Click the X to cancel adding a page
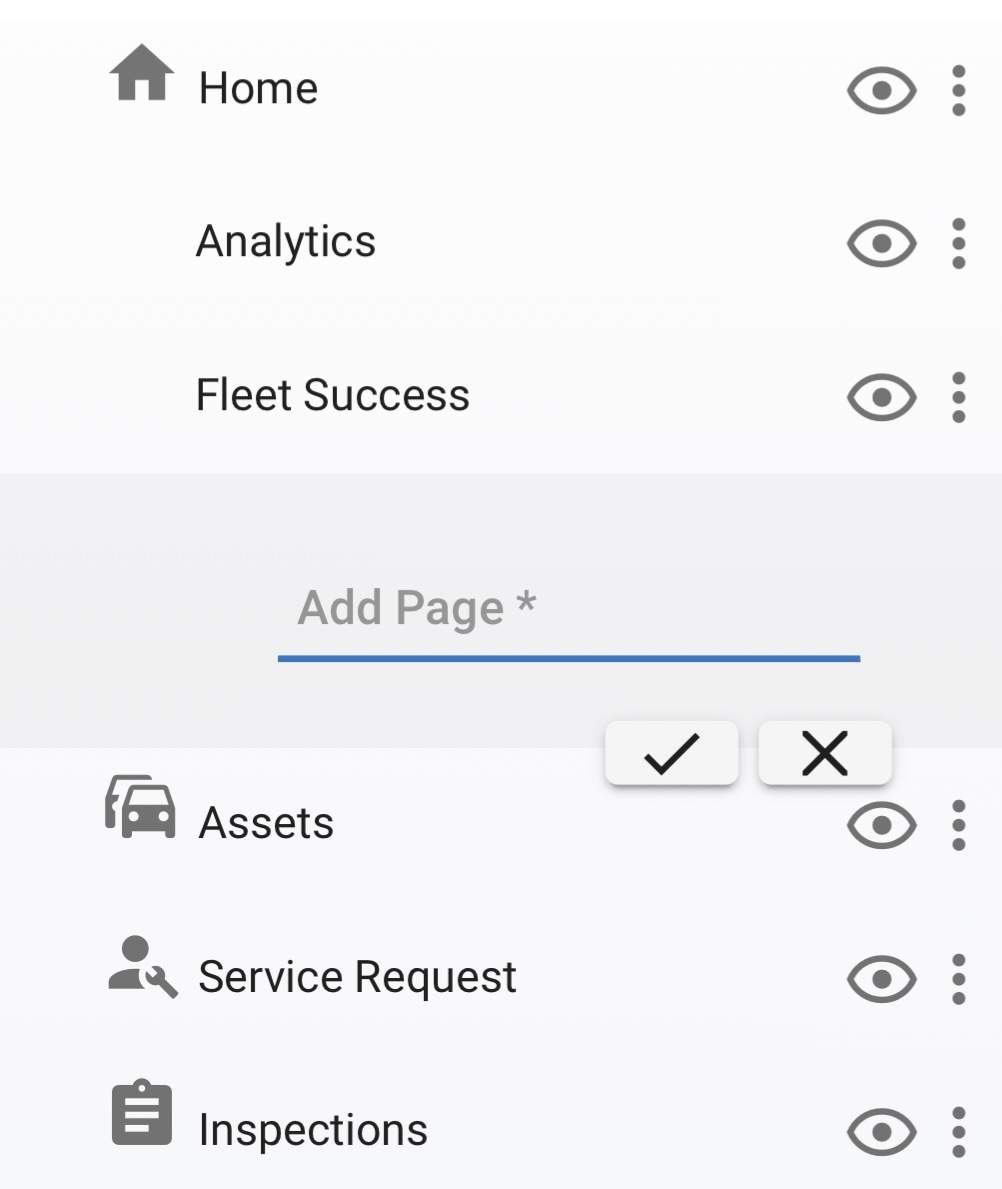Image resolution: width=1002 pixels, height=1189 pixels. click(x=824, y=752)
